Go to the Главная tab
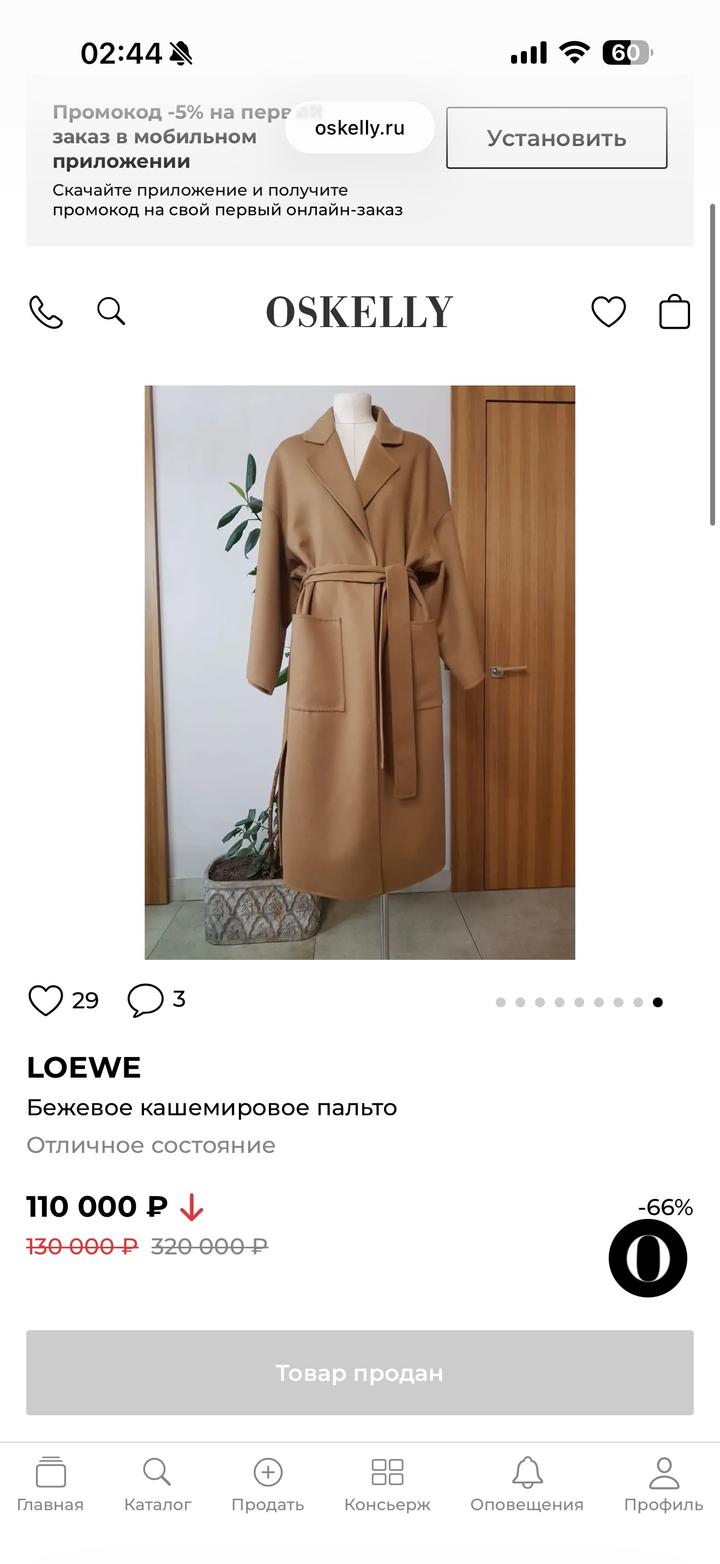 pos(50,1484)
